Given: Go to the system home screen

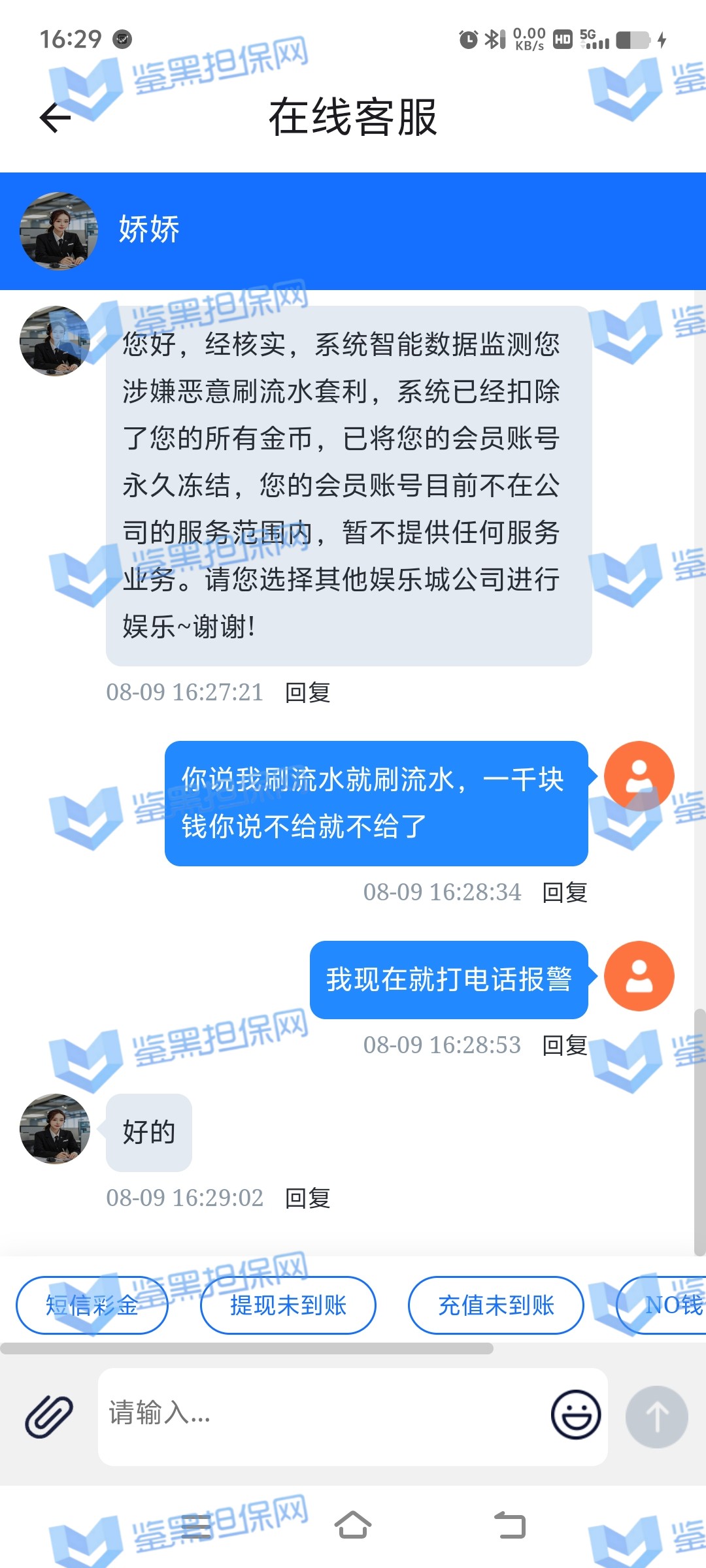Looking at the screenshot, I should [x=353, y=1526].
